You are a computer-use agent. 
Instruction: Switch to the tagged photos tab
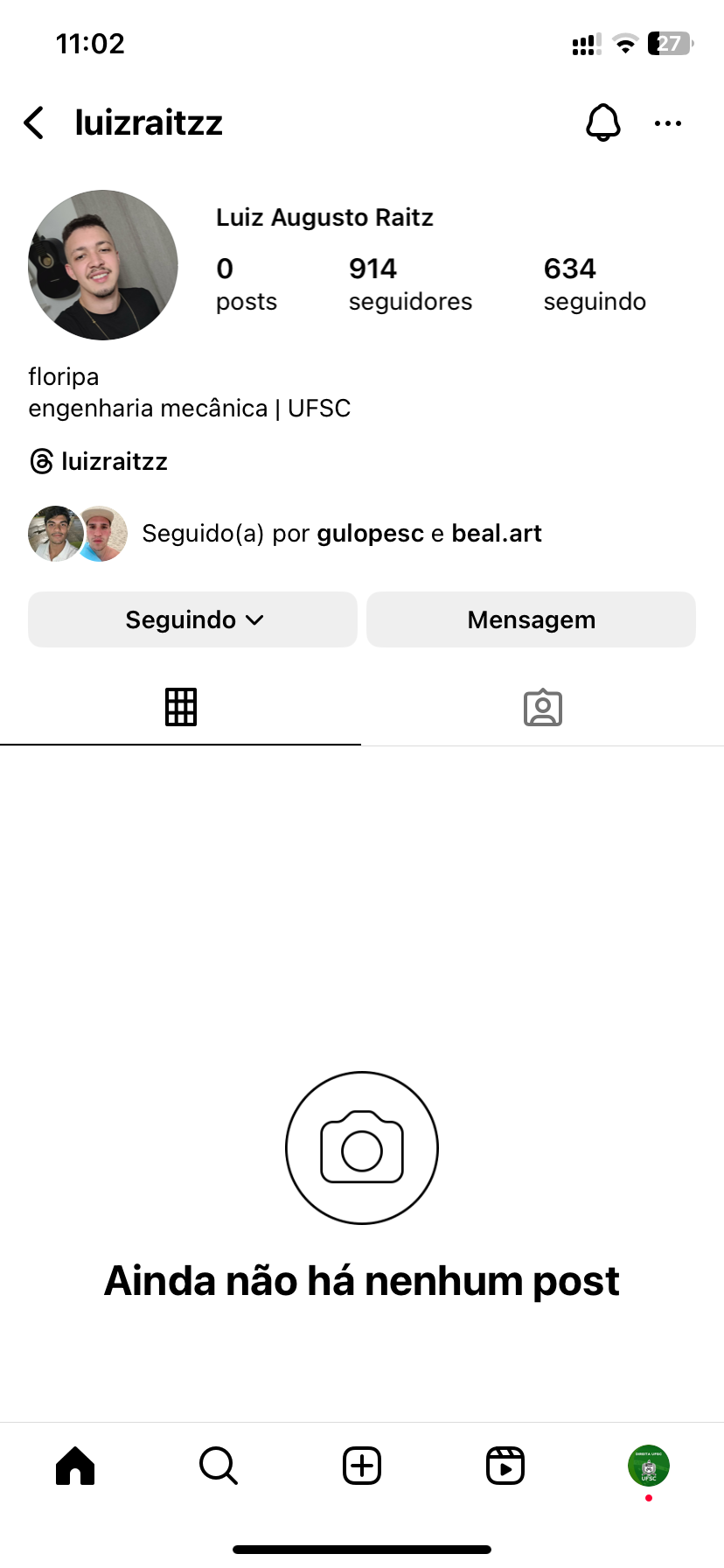pyautogui.click(x=542, y=707)
